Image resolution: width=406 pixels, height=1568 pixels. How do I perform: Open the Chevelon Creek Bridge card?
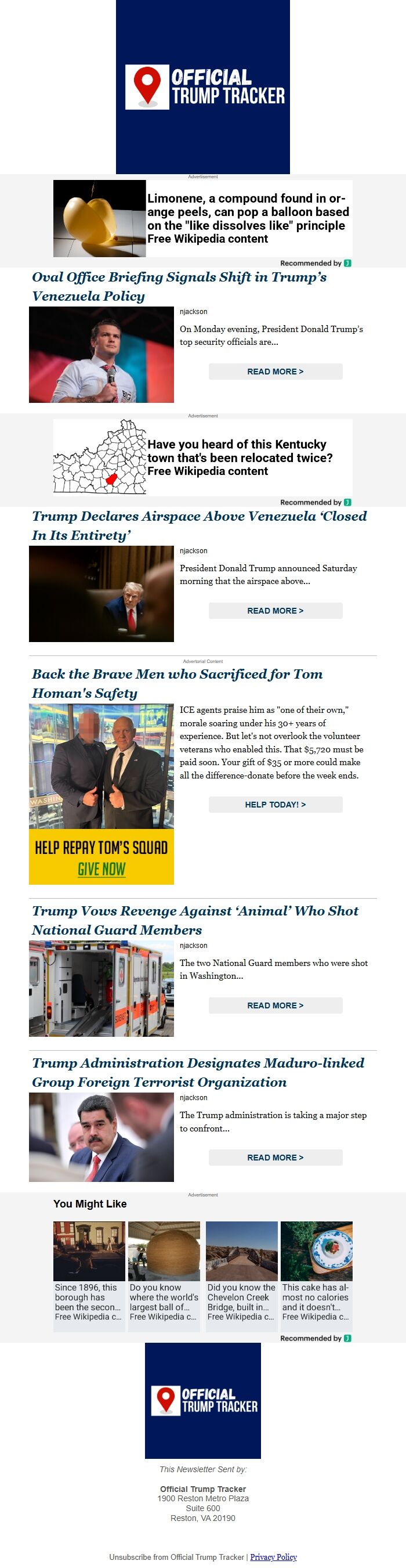pyautogui.click(x=241, y=1277)
